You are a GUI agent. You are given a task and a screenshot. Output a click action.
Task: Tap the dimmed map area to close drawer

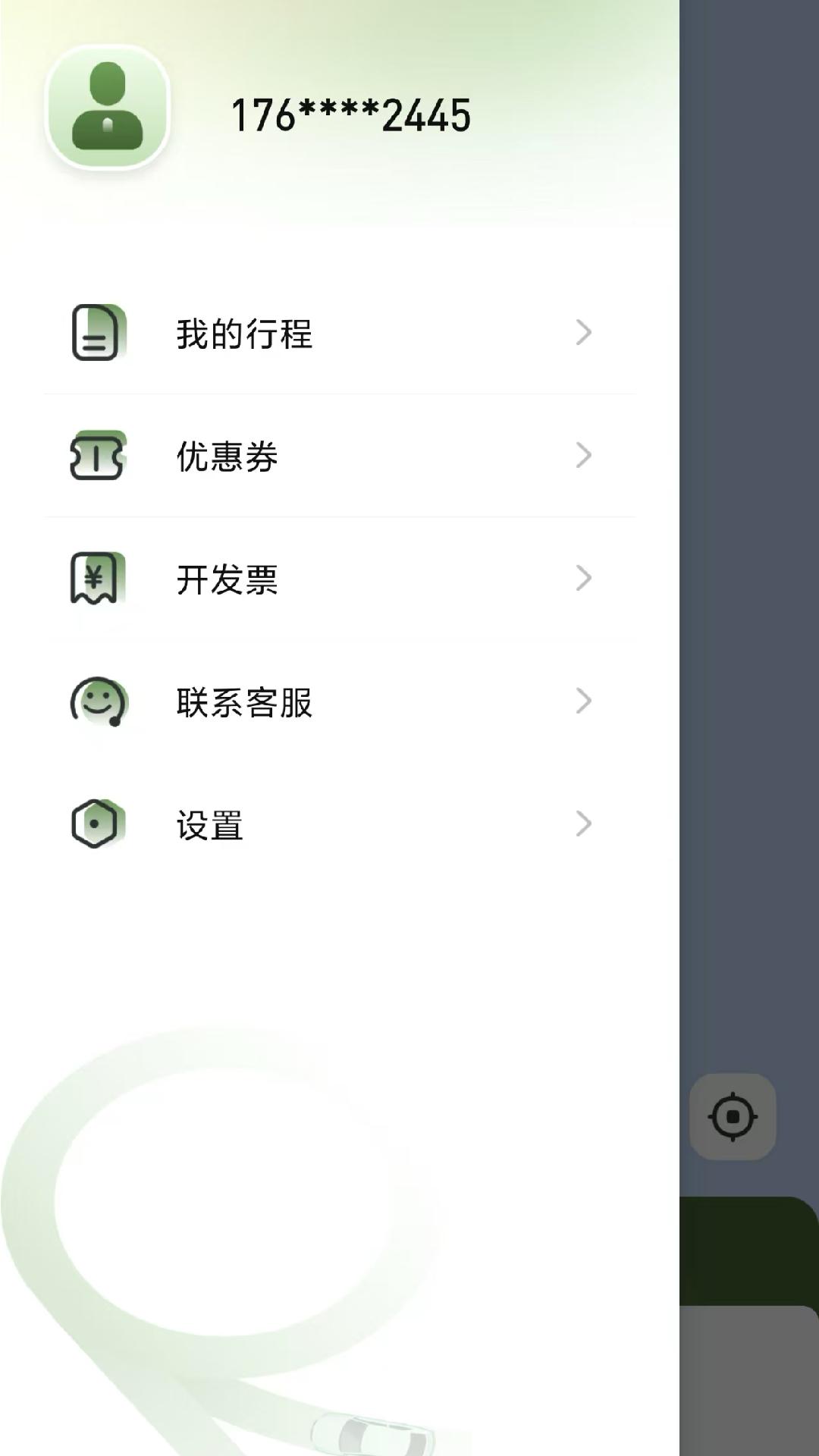[x=751, y=531]
